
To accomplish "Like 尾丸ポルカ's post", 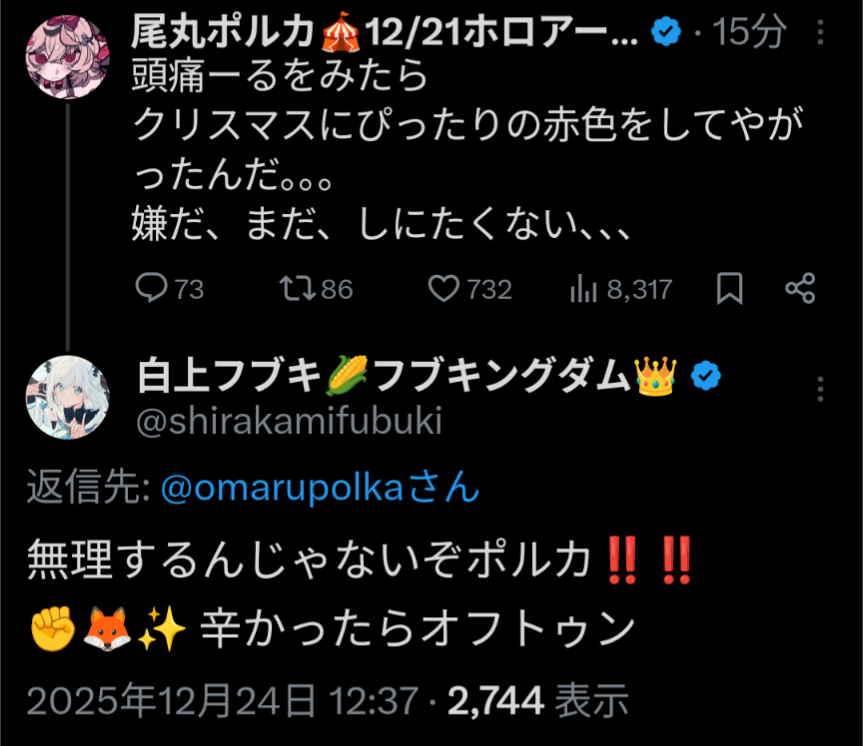I will 470,288.
